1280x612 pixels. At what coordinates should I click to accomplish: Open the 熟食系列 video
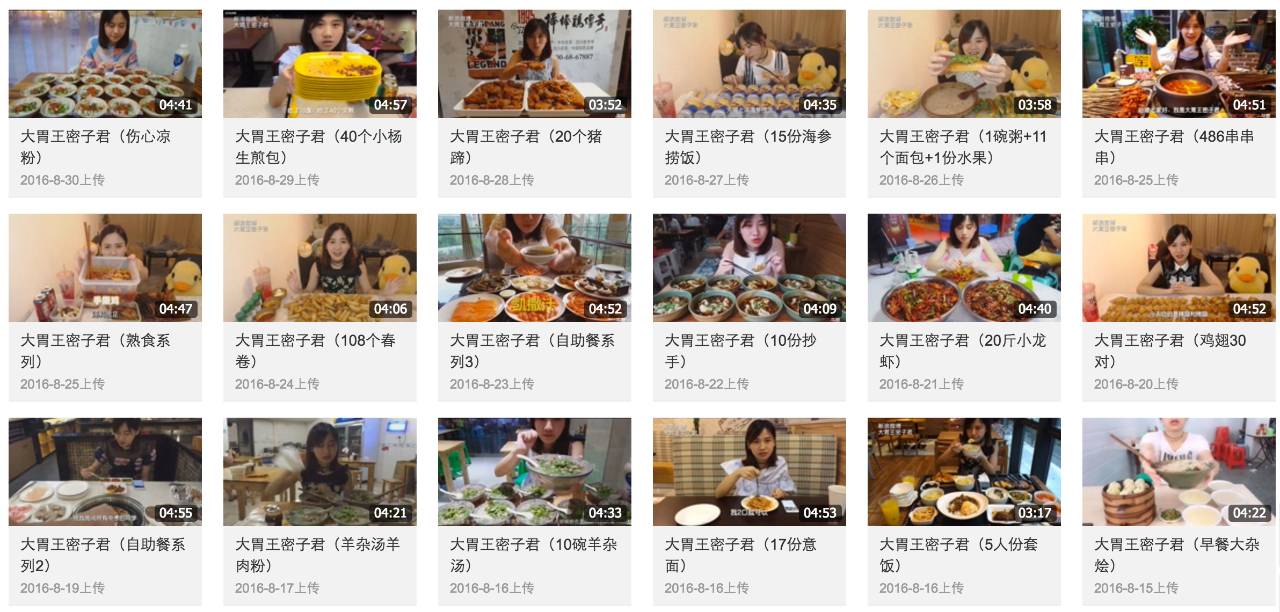pyautogui.click(x=105, y=268)
